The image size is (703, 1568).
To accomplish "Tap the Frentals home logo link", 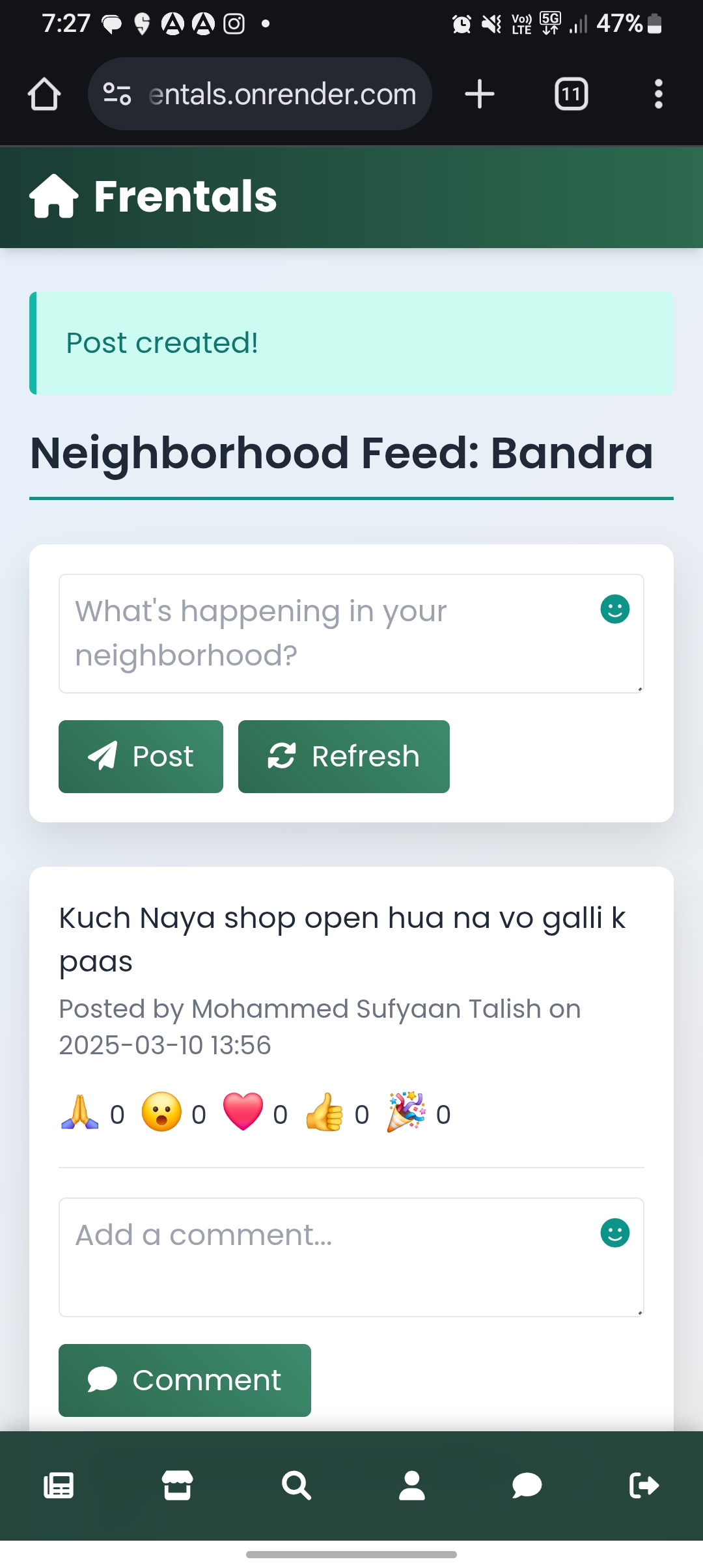I will click(x=154, y=196).
